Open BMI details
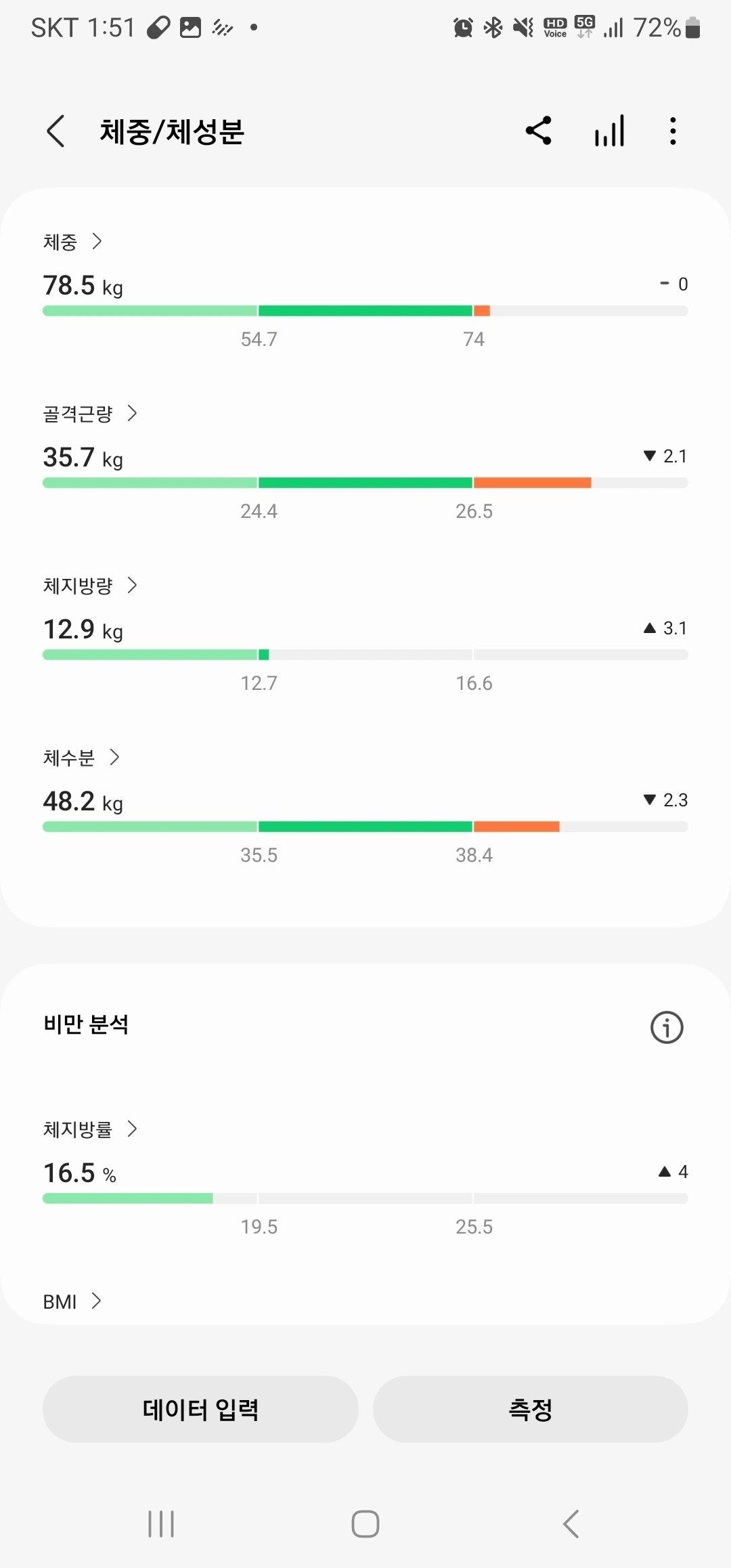The width and height of the screenshot is (731, 1568). (72, 1301)
